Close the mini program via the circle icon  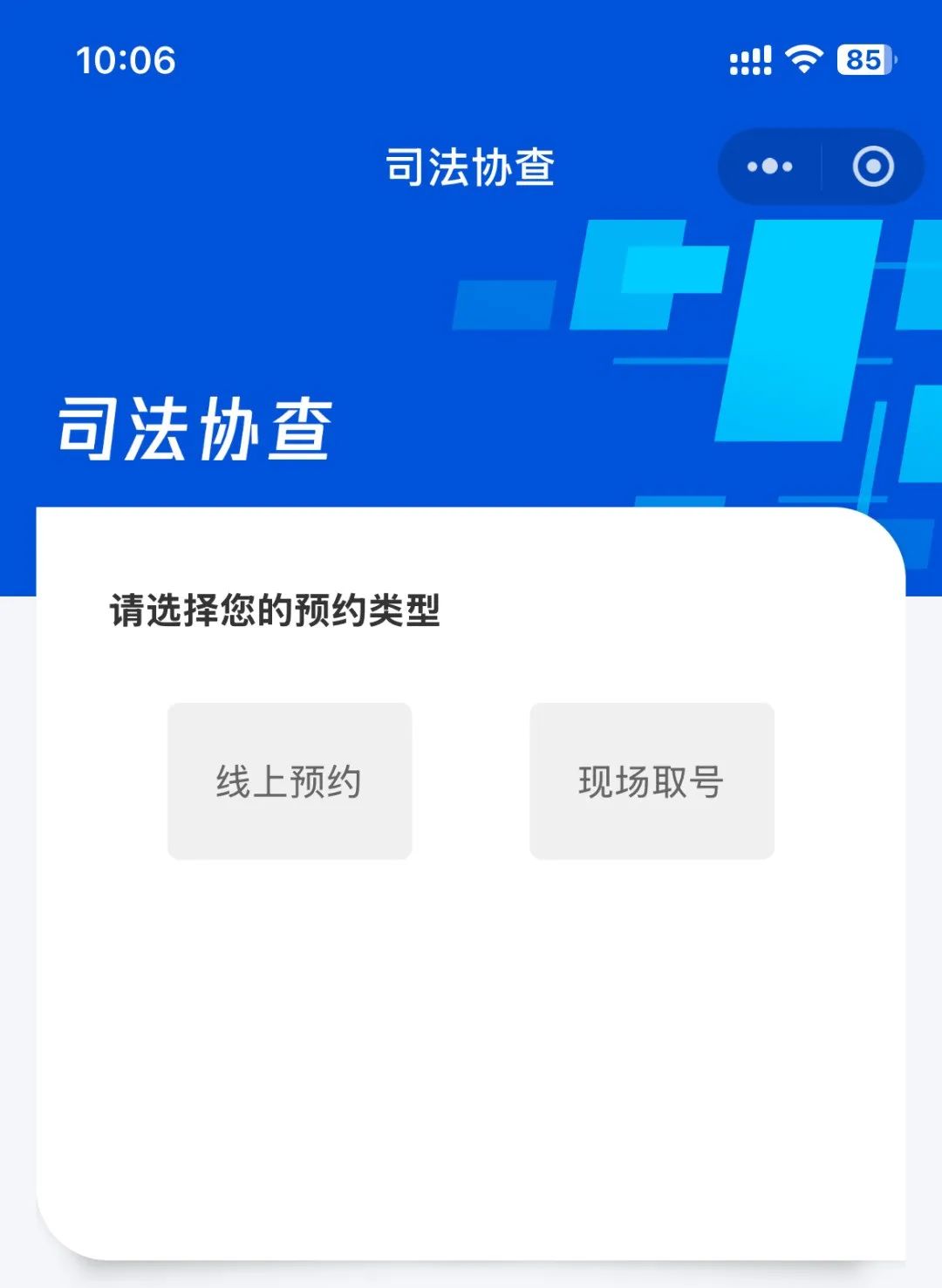872,167
